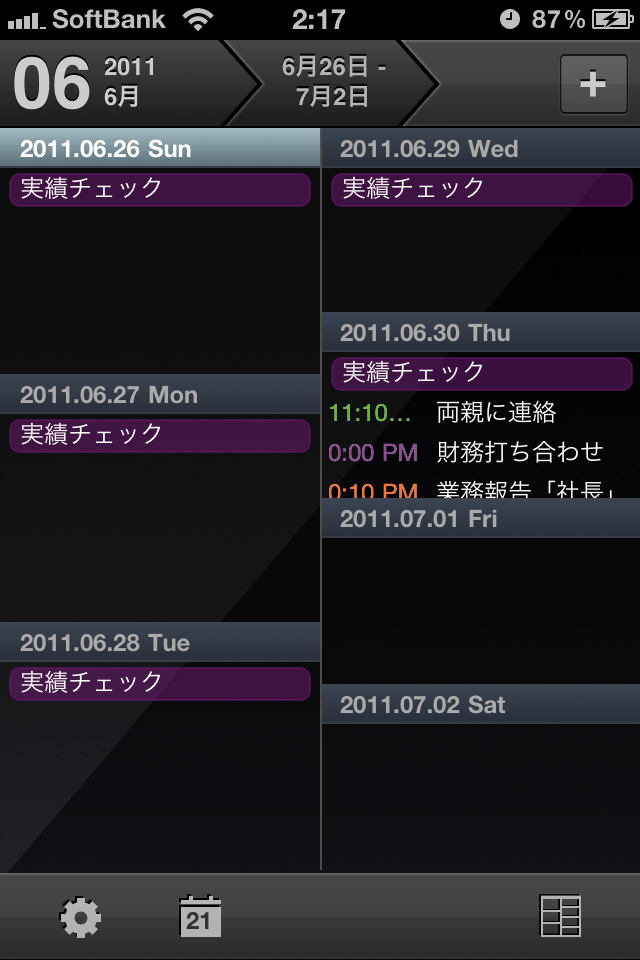640x960 pixels.
Task: Add a new event with the plus button
Action: pyautogui.click(x=593, y=84)
